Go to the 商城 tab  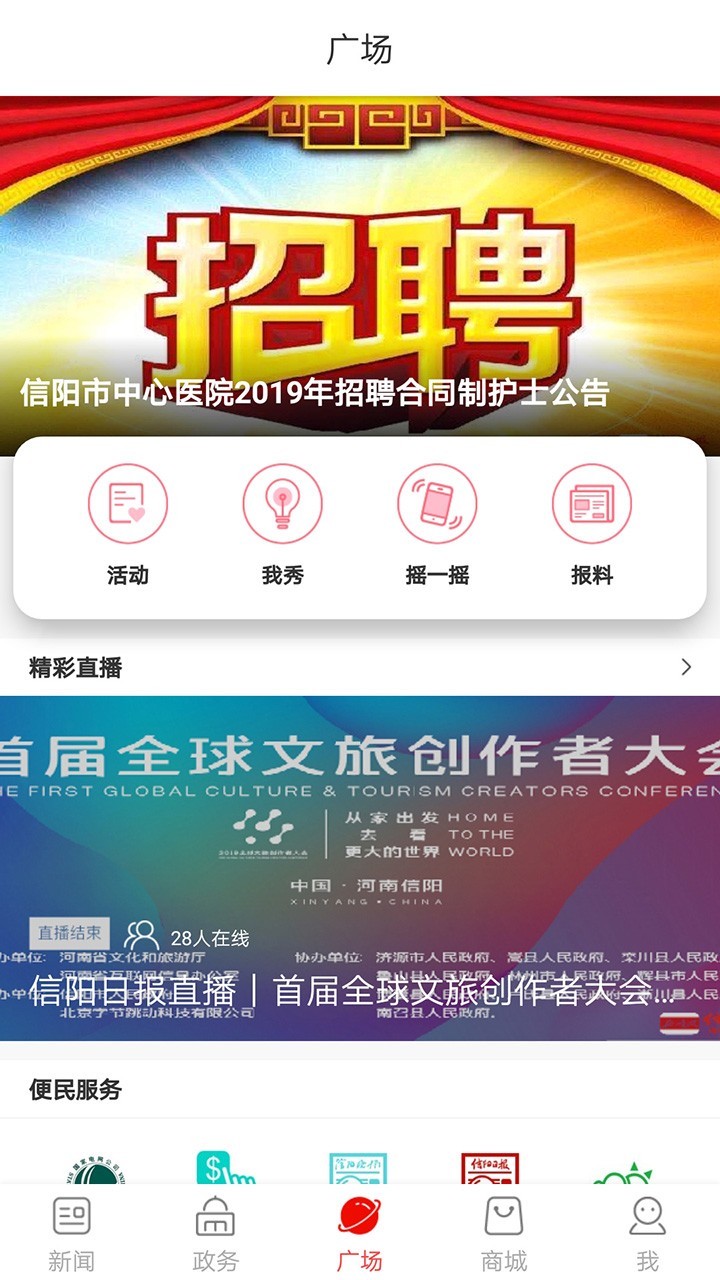[x=504, y=1232]
